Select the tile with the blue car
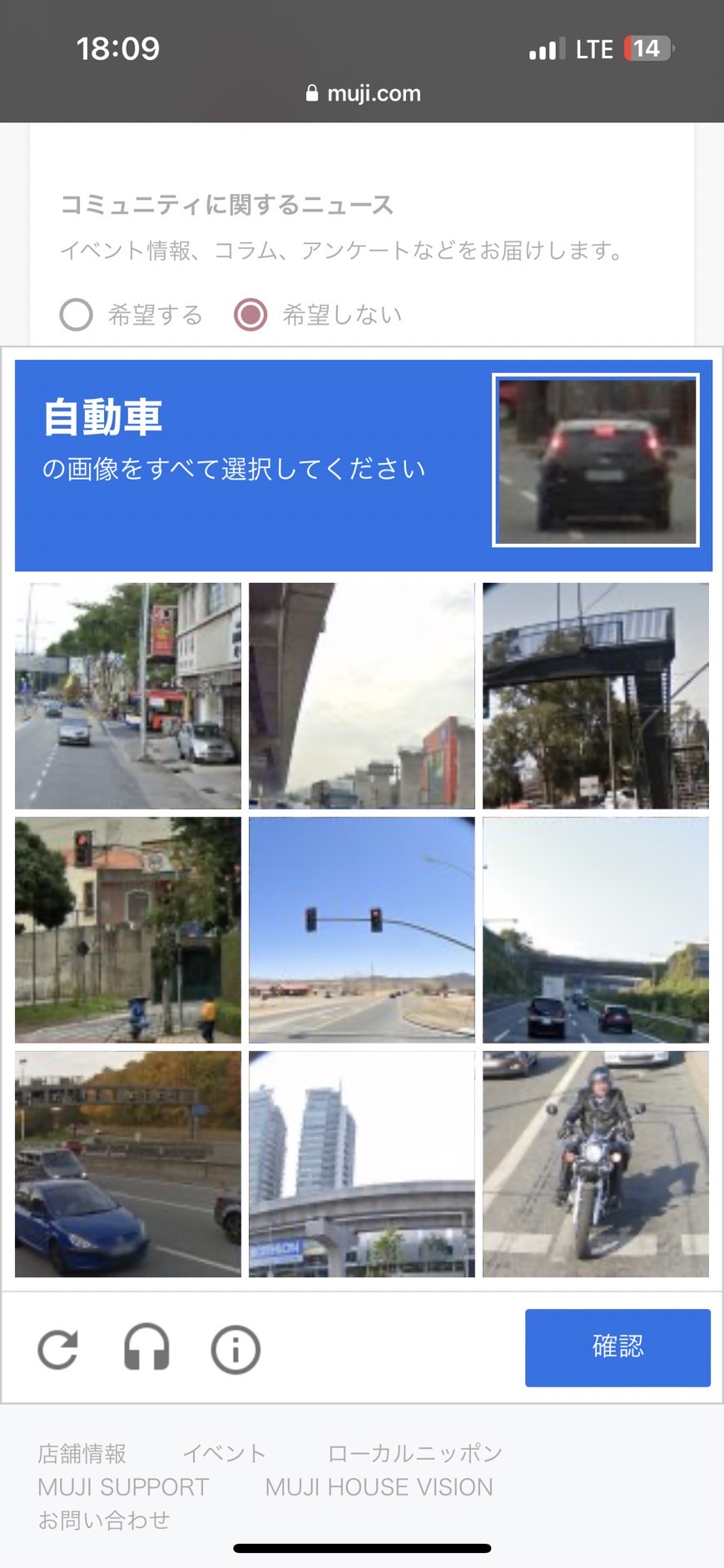Image resolution: width=724 pixels, height=1568 pixels. 128,1164
